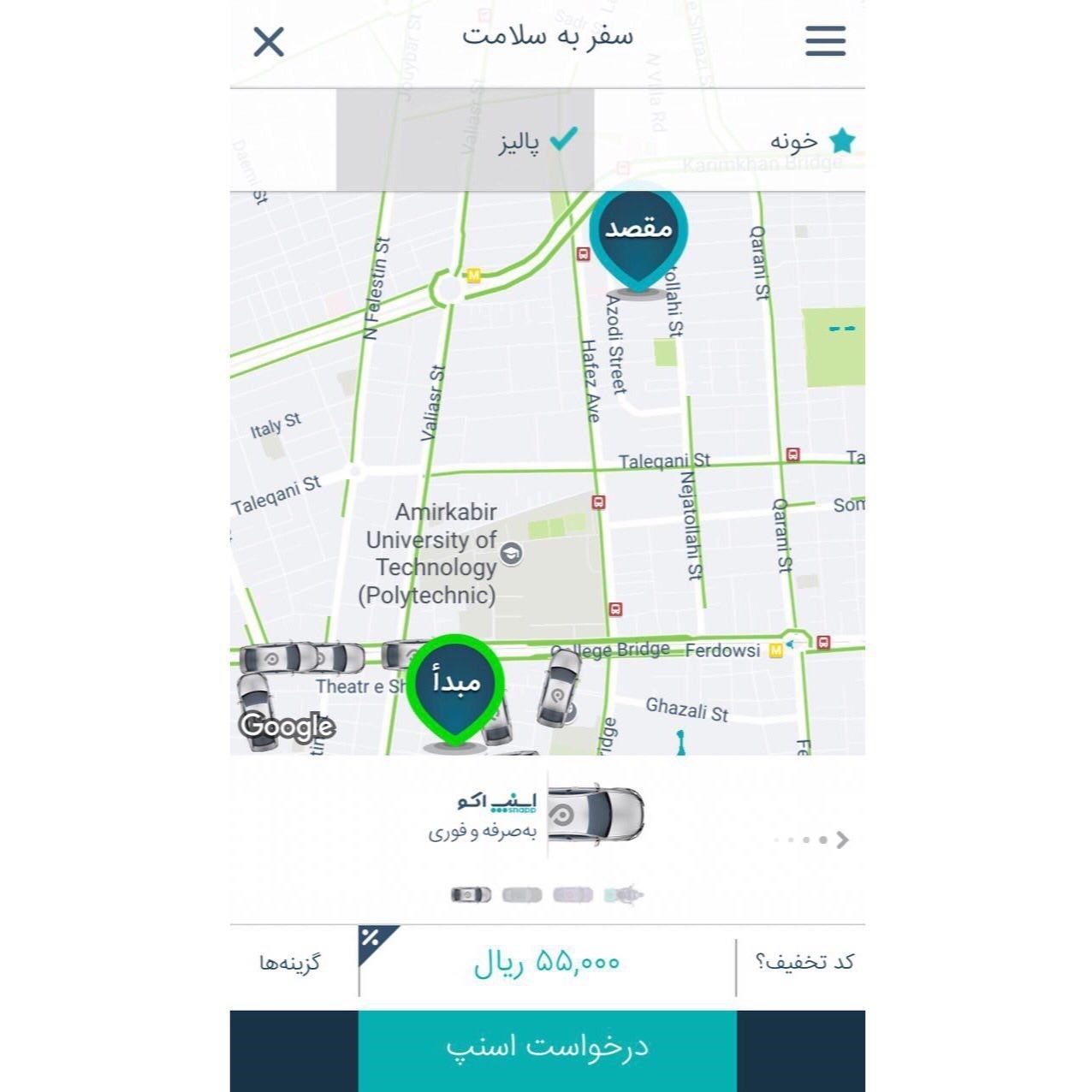Close the trip request screen
The height and width of the screenshot is (1092, 1092).
pyautogui.click(x=269, y=42)
